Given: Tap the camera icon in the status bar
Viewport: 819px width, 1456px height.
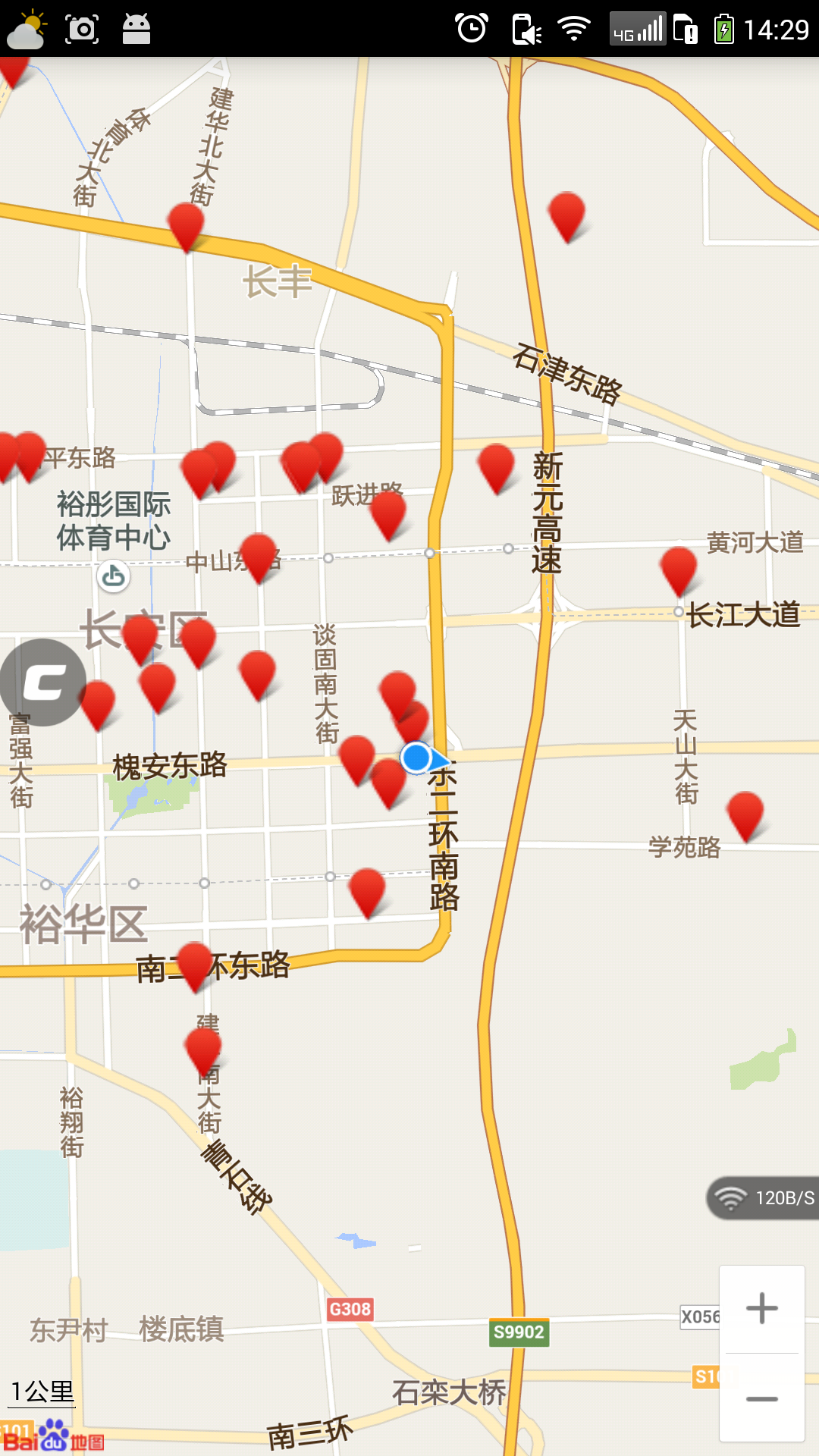Looking at the screenshot, I should pos(83,29).
